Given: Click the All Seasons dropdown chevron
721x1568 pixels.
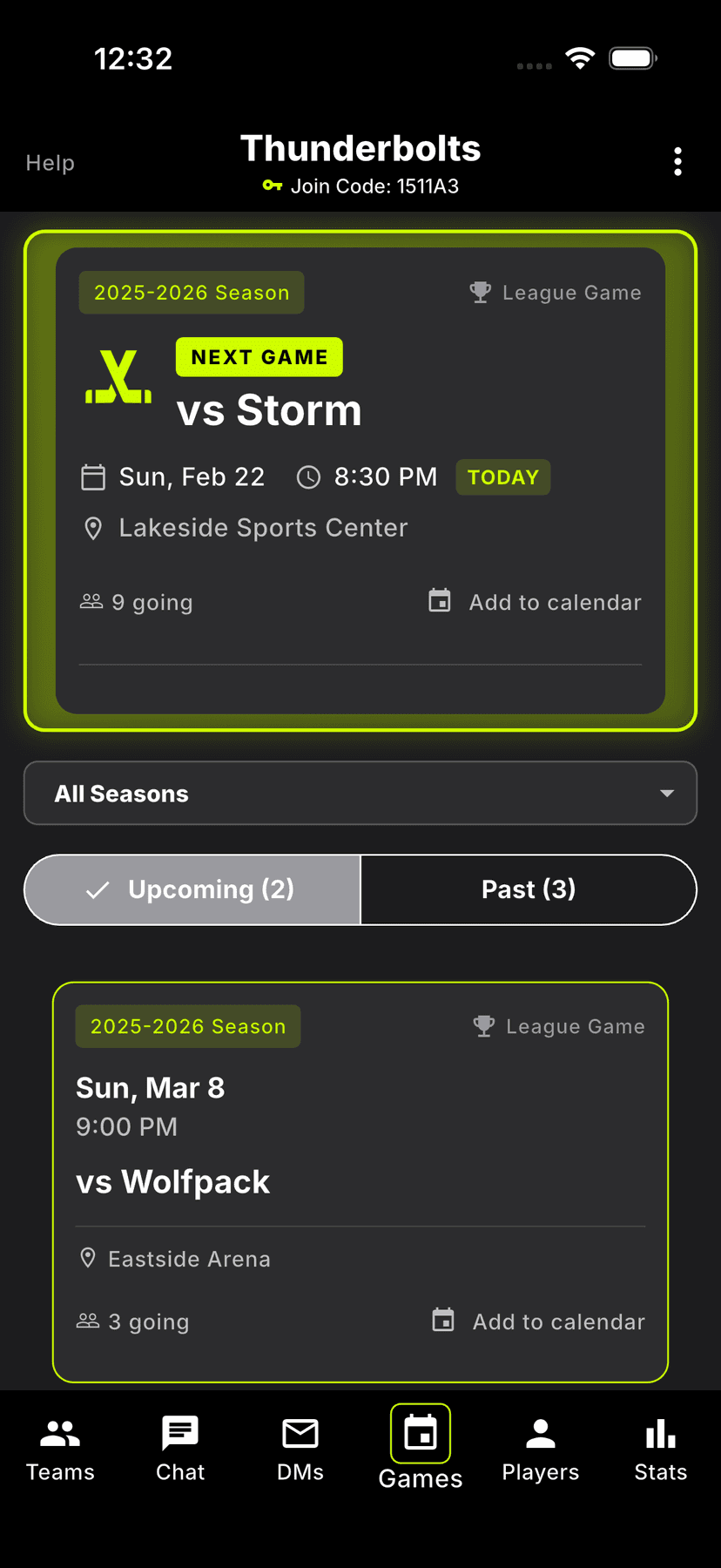Looking at the screenshot, I should click(666, 793).
